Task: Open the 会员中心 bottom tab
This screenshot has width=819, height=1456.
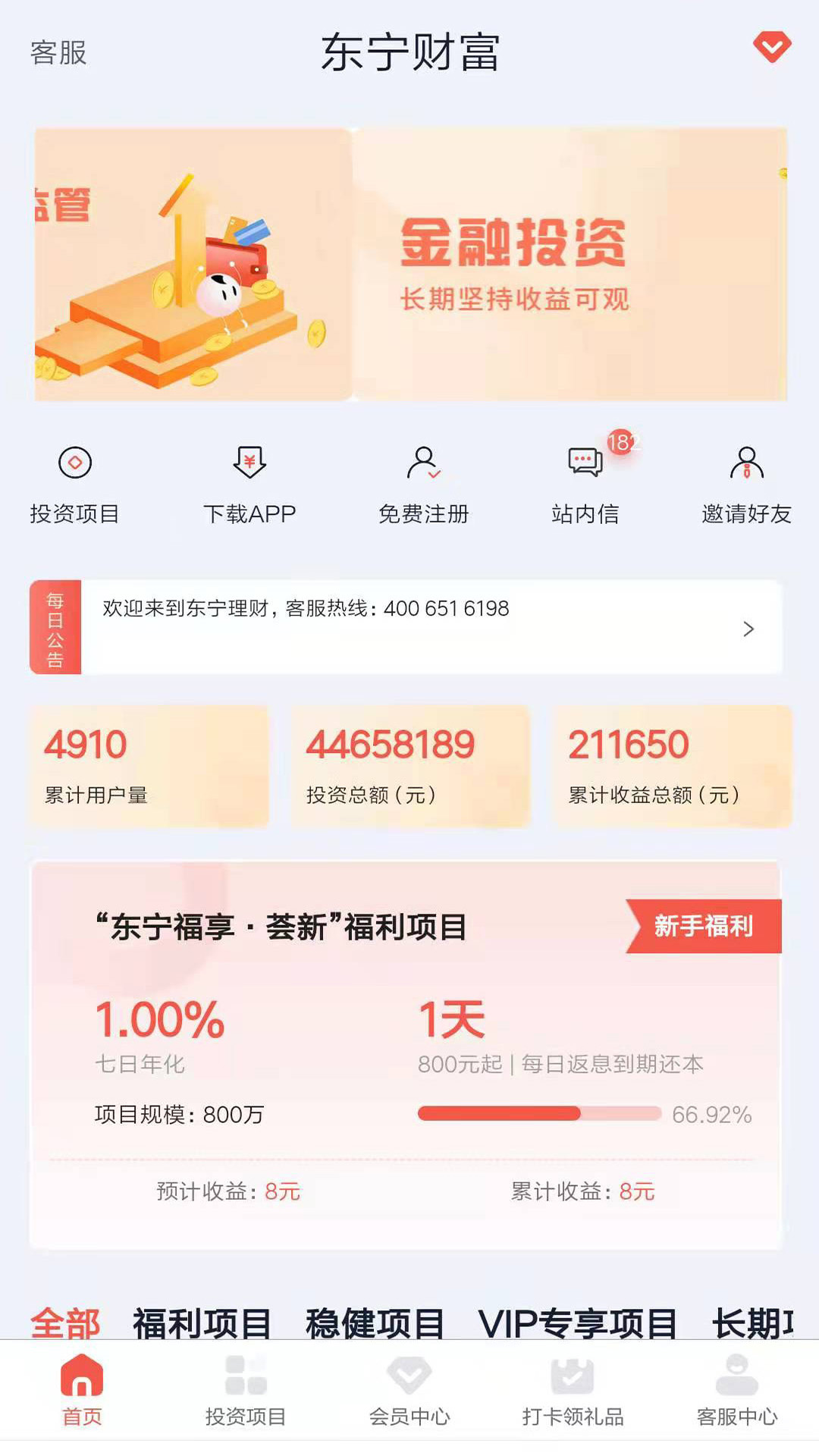Action: pos(409,1389)
